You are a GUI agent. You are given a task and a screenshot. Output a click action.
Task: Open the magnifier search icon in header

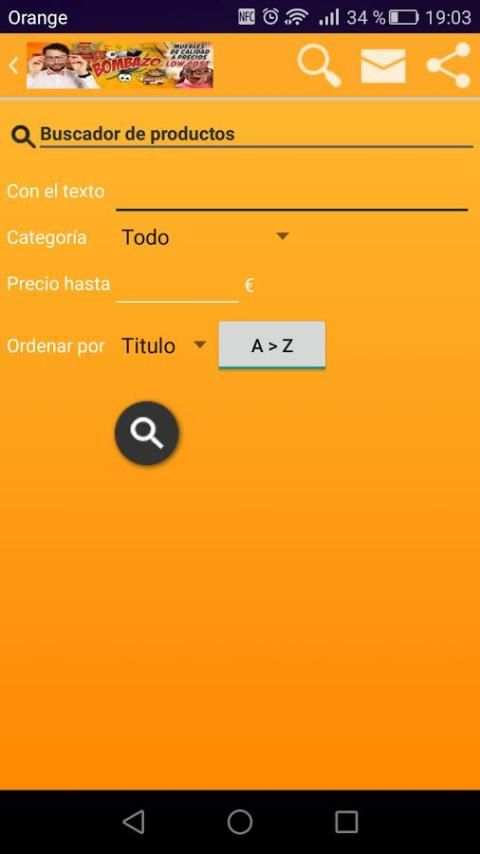pos(319,66)
